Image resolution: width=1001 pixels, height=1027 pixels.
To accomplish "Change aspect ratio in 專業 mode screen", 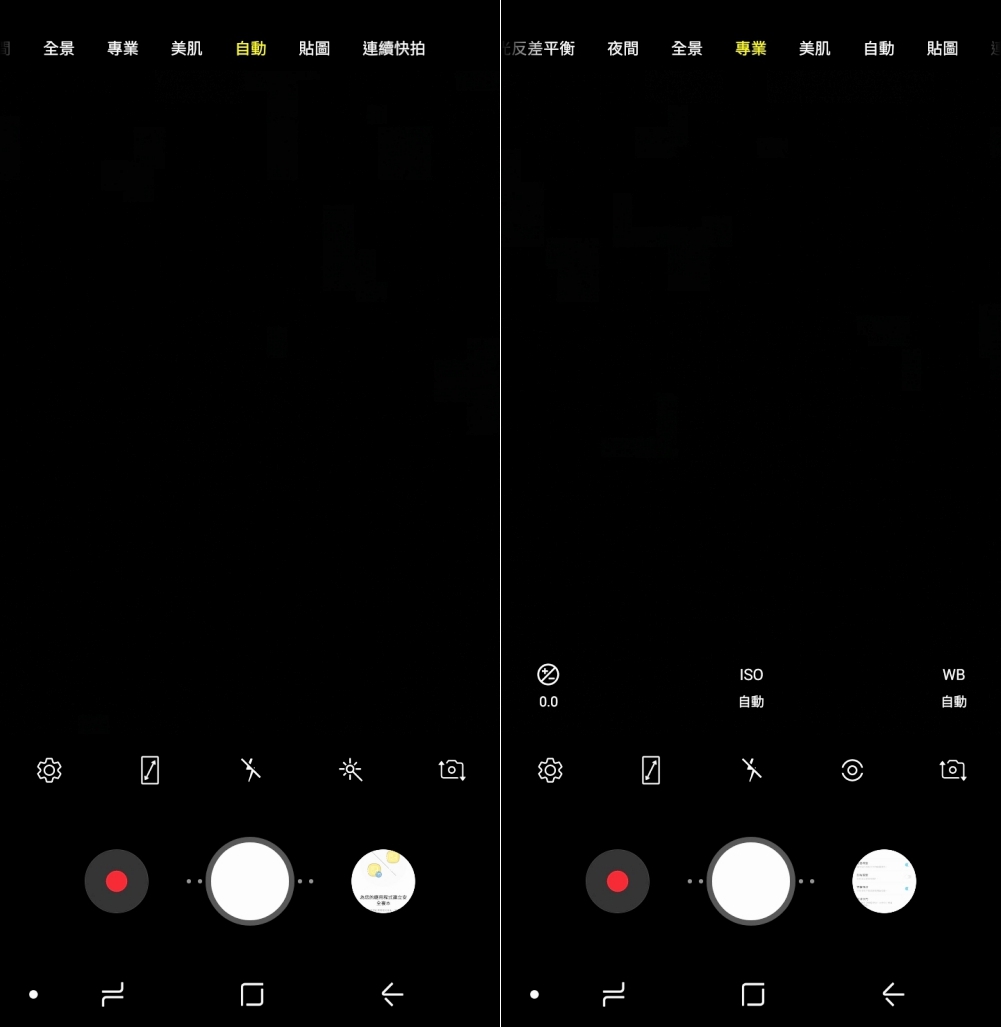I will pos(651,770).
